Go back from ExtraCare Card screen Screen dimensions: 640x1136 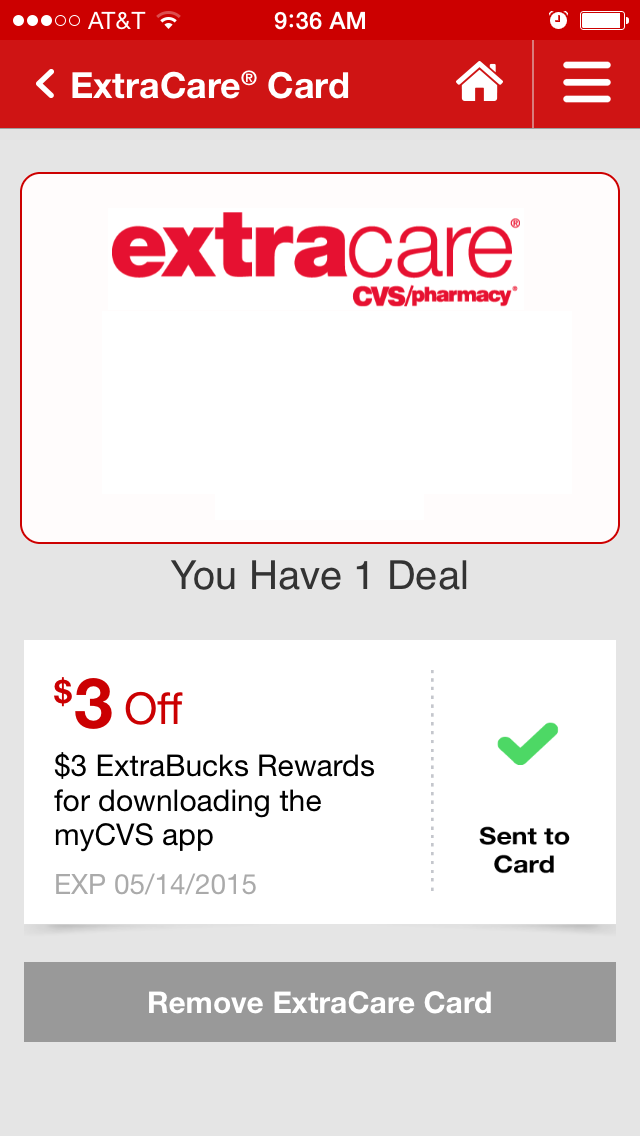45,85
